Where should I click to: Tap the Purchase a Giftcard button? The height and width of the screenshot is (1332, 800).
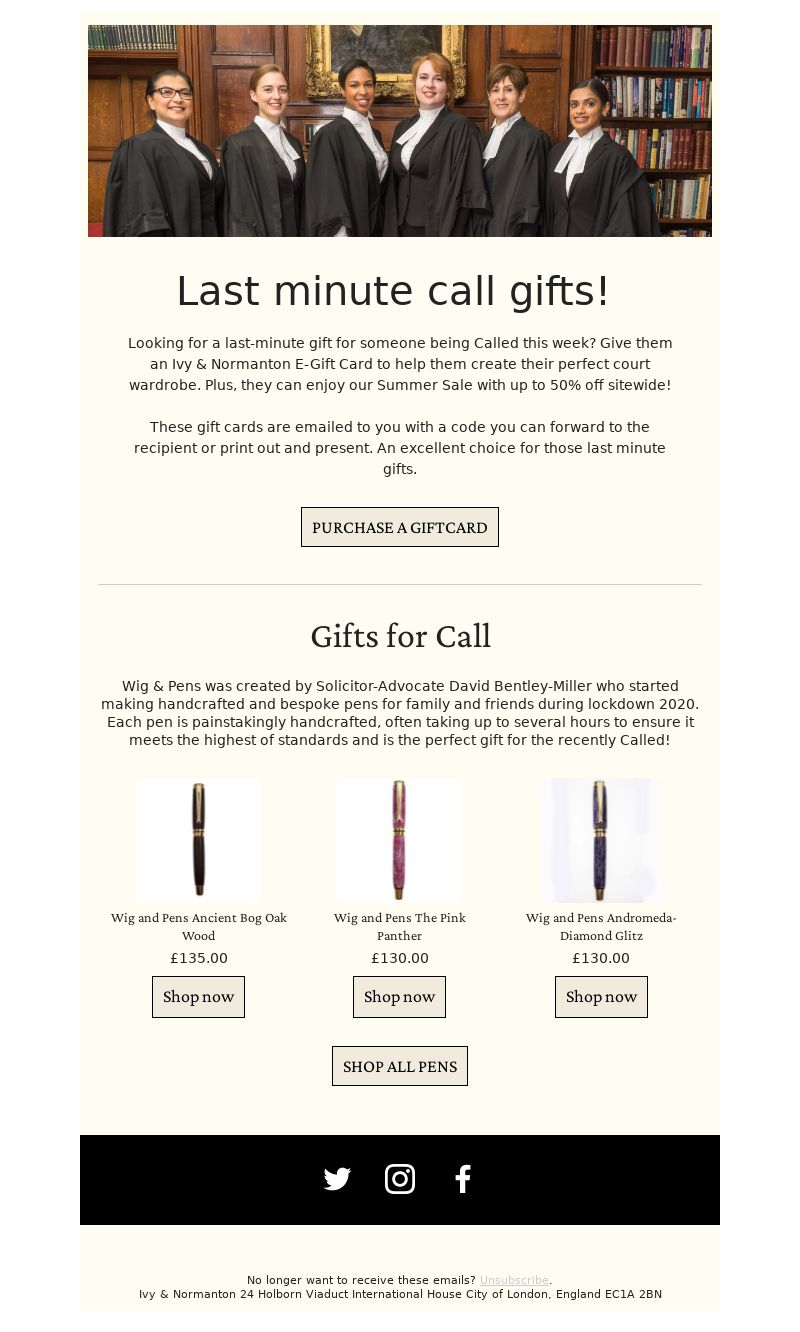(x=399, y=527)
